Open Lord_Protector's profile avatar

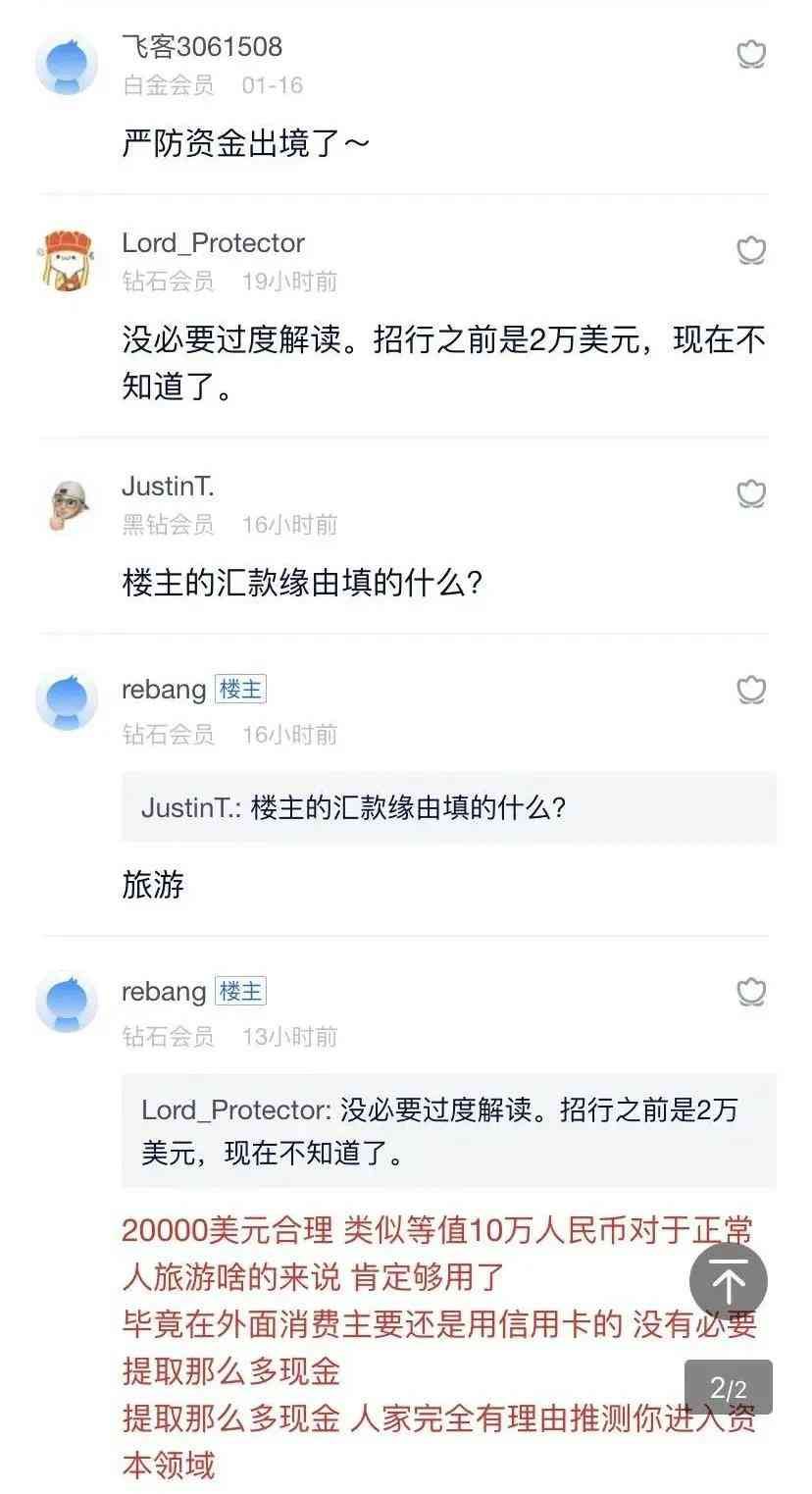point(67,260)
